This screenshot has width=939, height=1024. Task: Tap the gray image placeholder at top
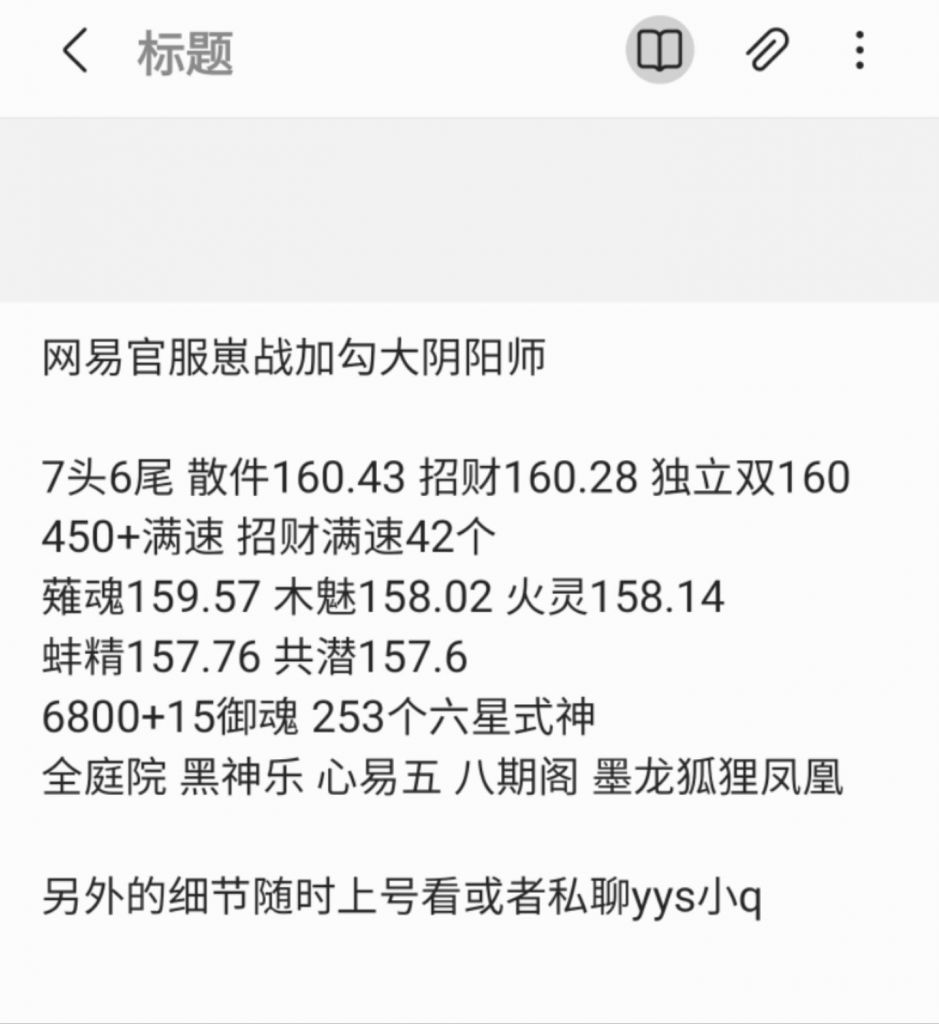click(x=469, y=210)
